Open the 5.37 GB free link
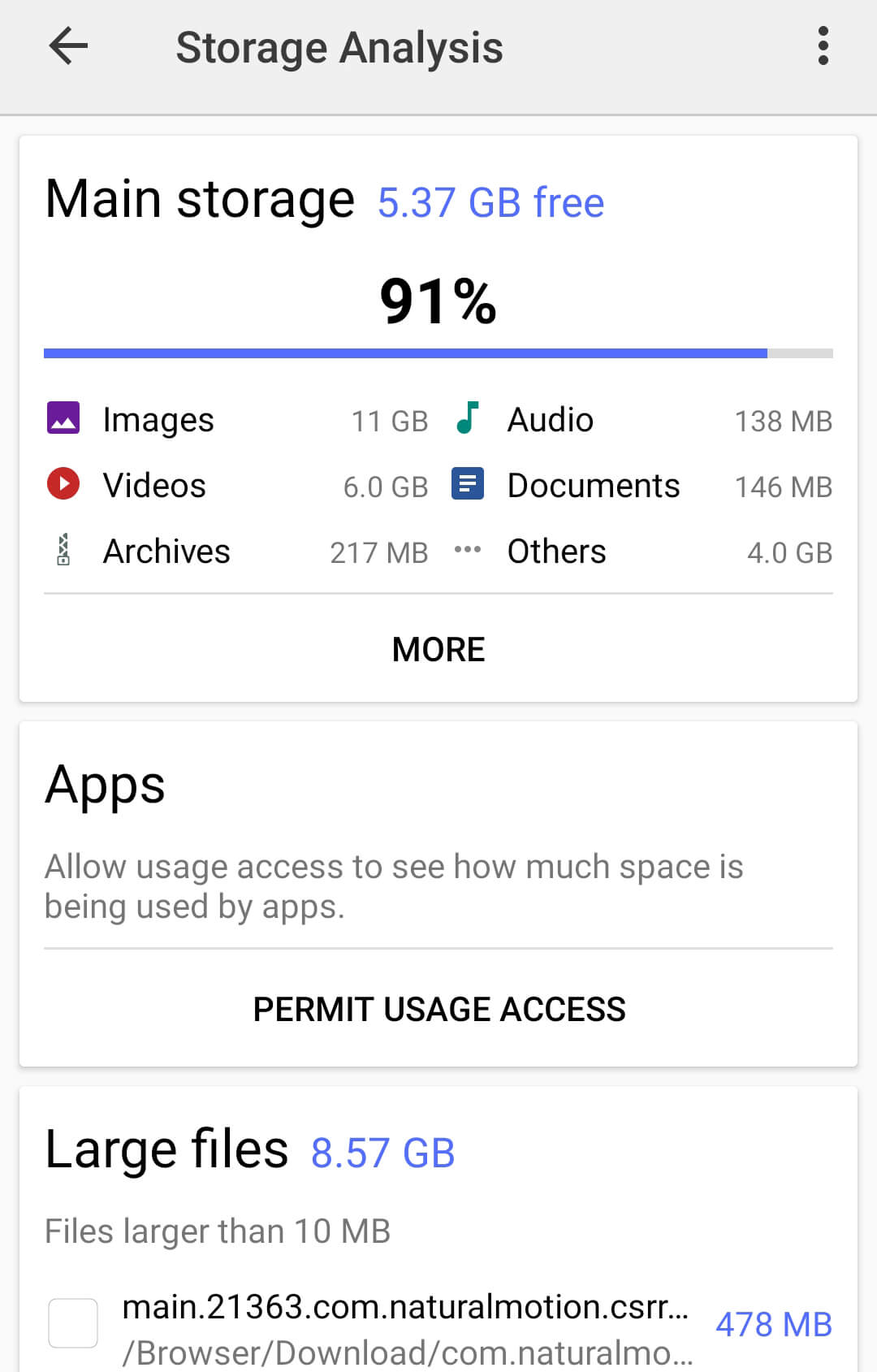 click(489, 202)
